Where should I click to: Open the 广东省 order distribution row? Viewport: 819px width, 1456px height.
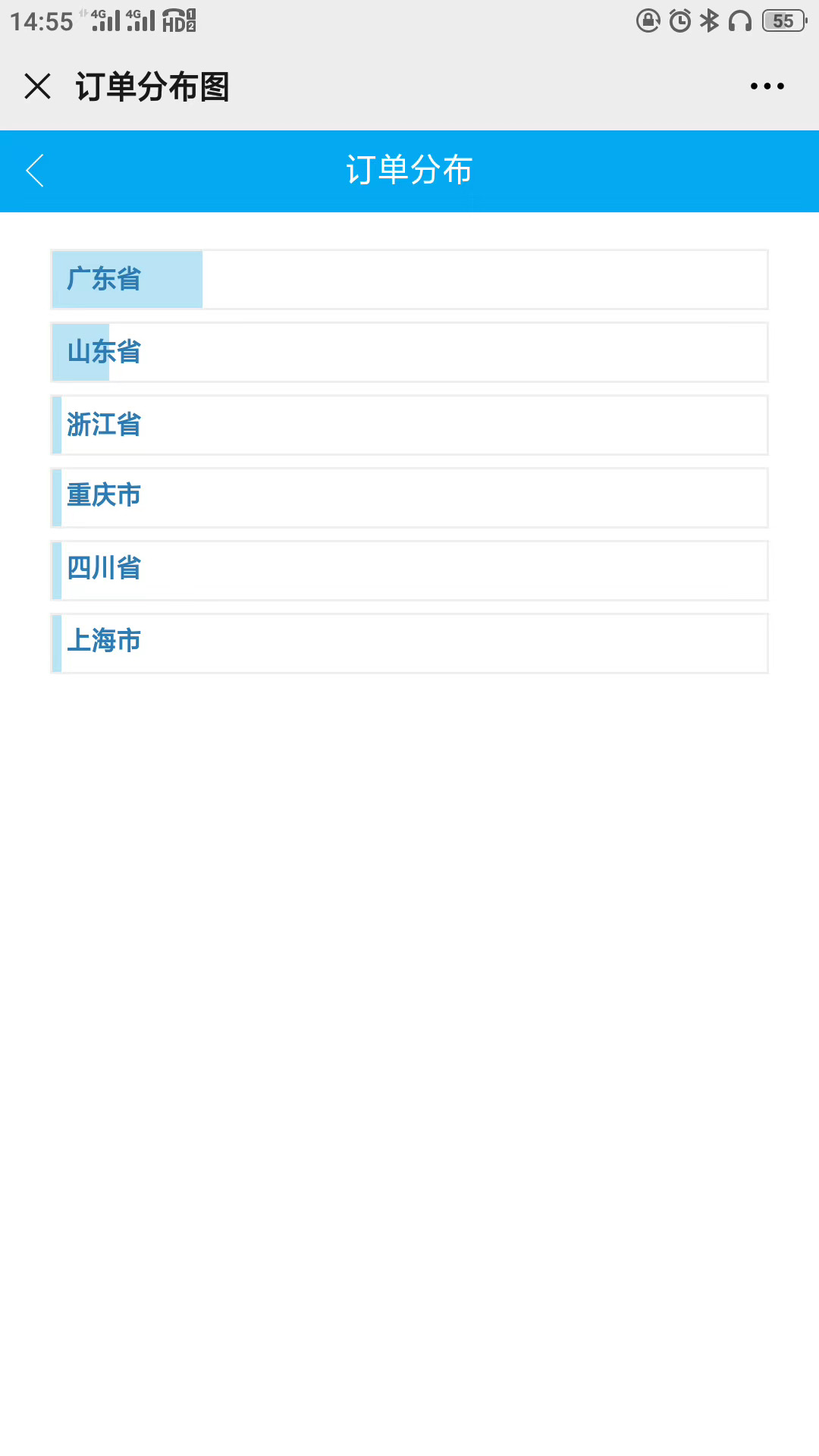[x=409, y=279]
